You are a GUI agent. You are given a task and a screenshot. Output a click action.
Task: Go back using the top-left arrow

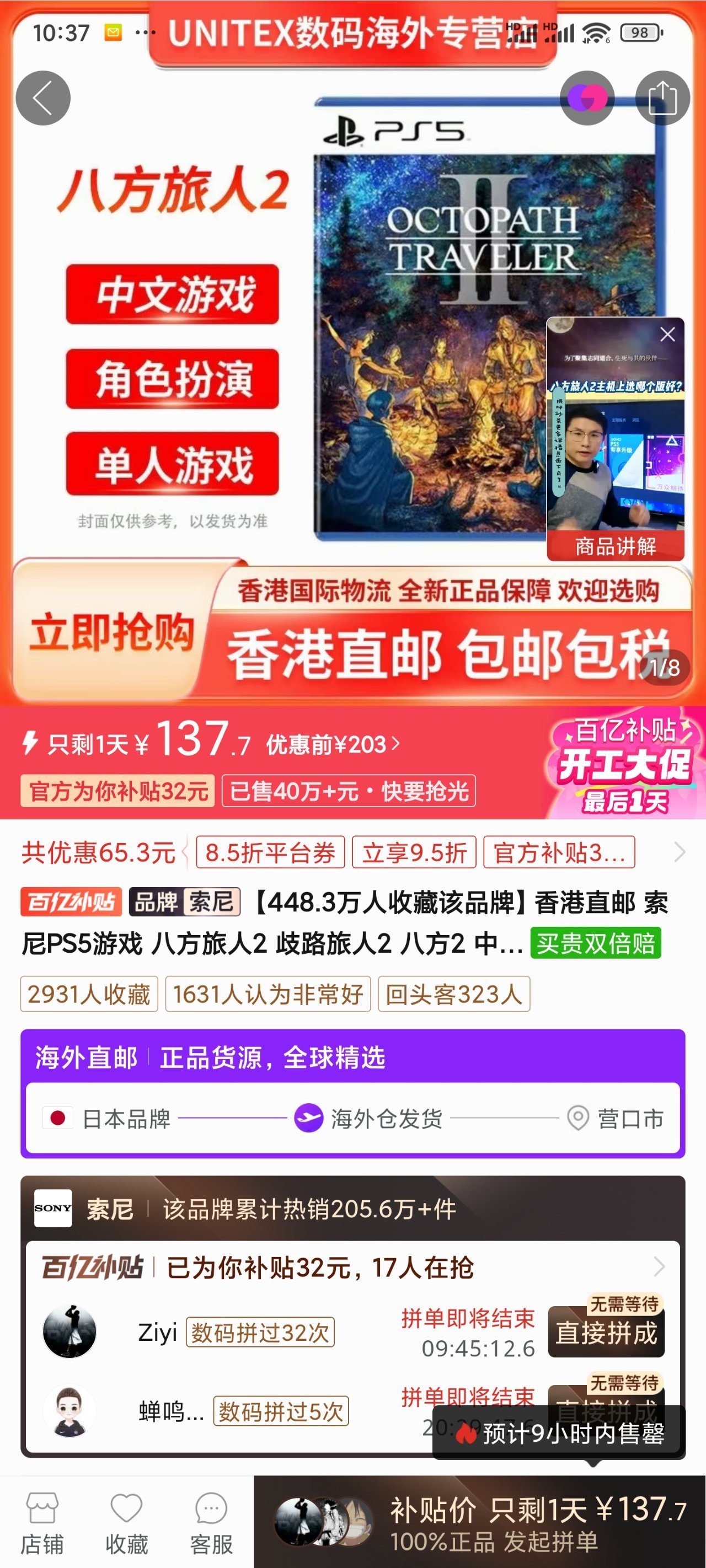pos(42,98)
